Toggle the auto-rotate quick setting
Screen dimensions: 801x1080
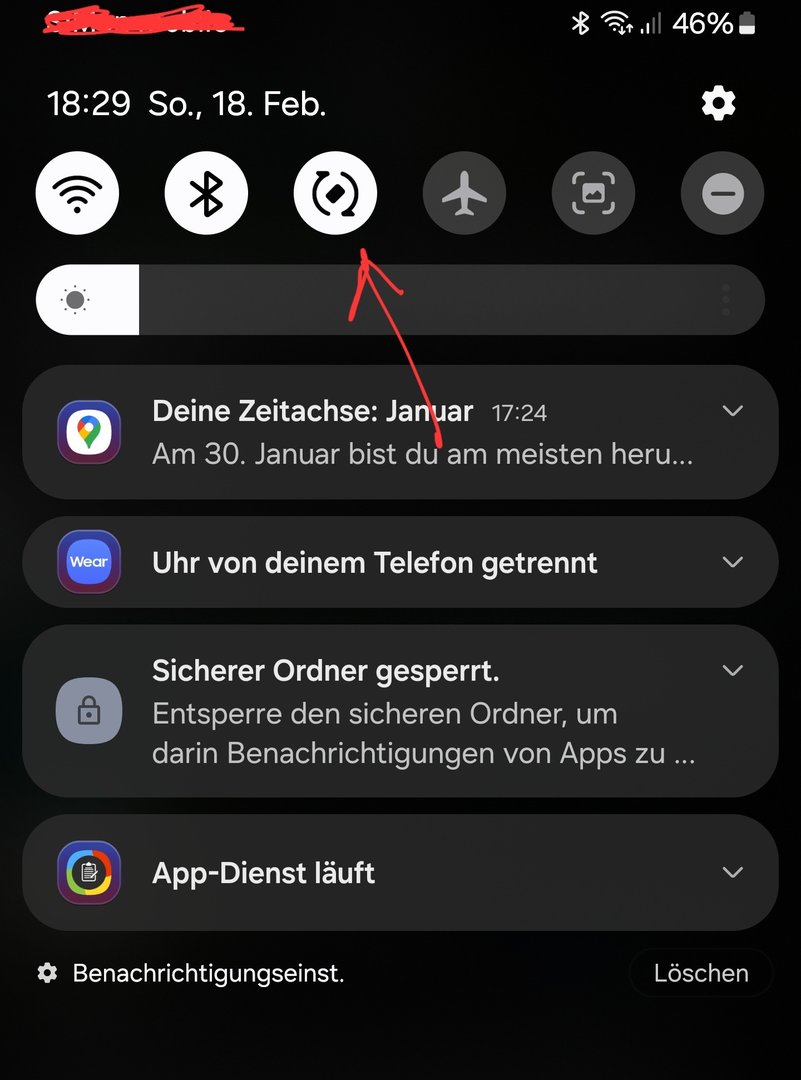coord(335,193)
